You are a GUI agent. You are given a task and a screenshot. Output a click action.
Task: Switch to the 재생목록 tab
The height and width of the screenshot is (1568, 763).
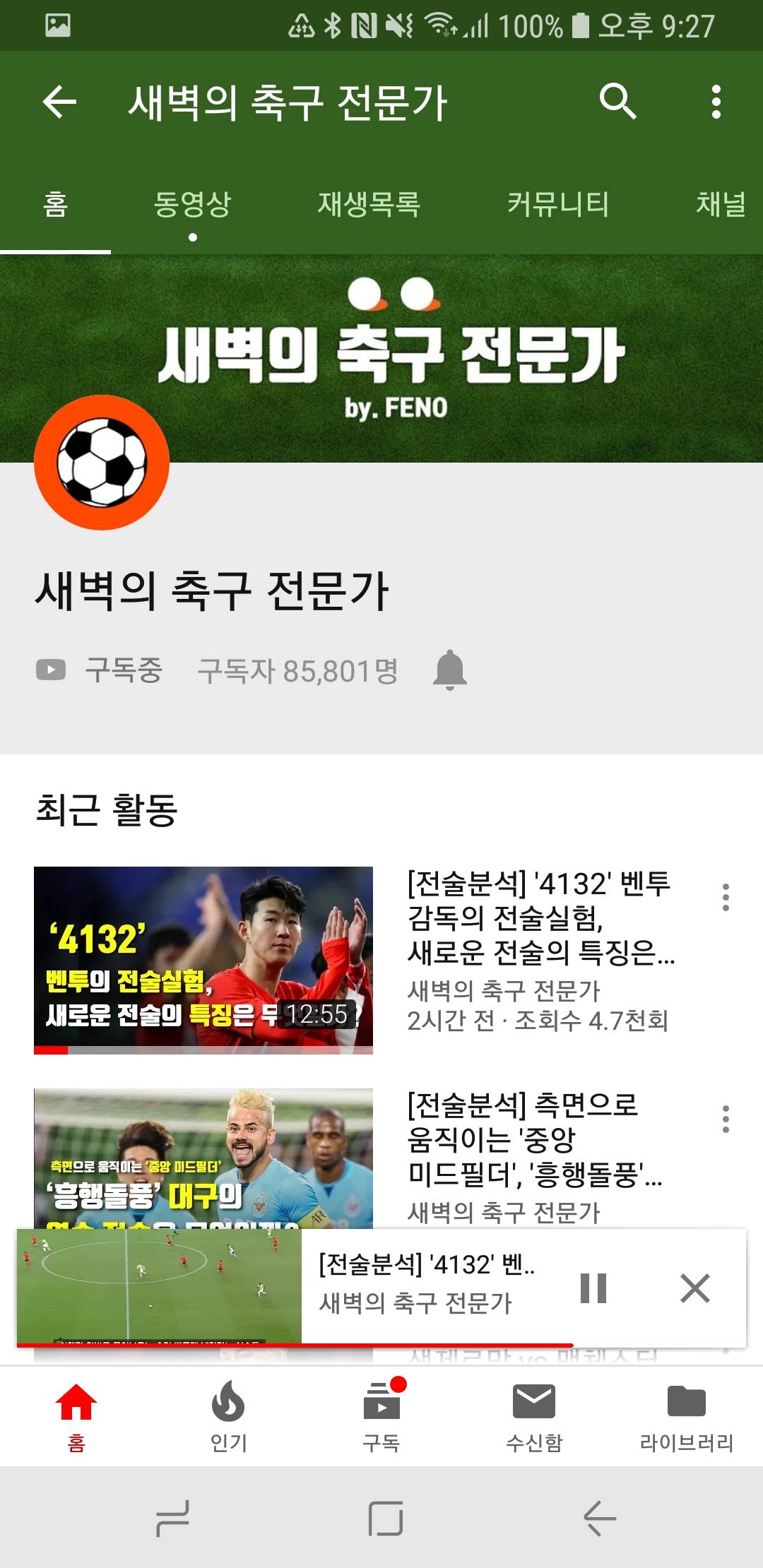369,205
